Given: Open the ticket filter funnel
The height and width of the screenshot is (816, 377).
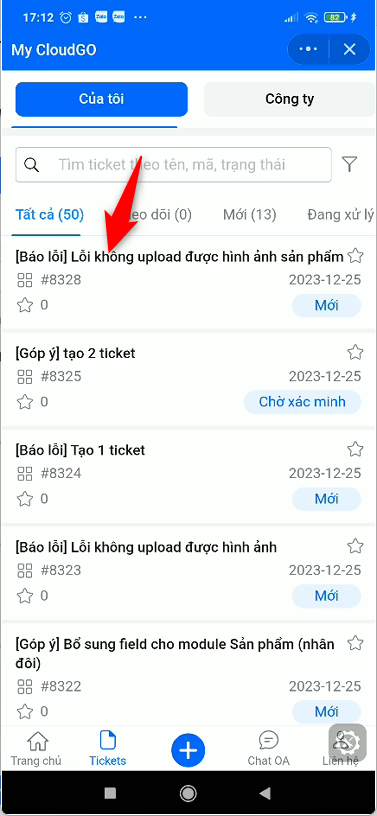Looking at the screenshot, I should point(349,164).
